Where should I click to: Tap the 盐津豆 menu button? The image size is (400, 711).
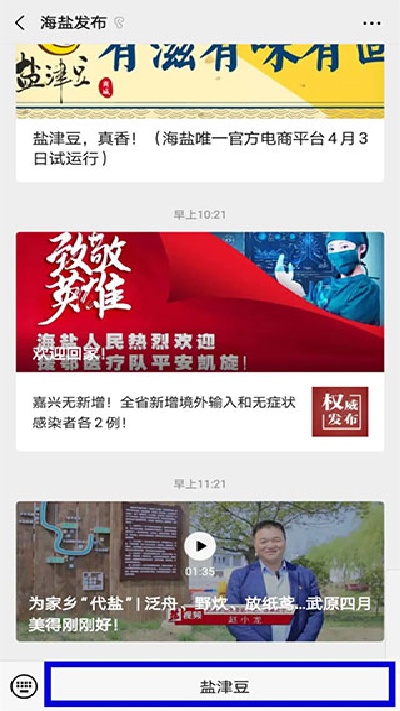(220, 685)
